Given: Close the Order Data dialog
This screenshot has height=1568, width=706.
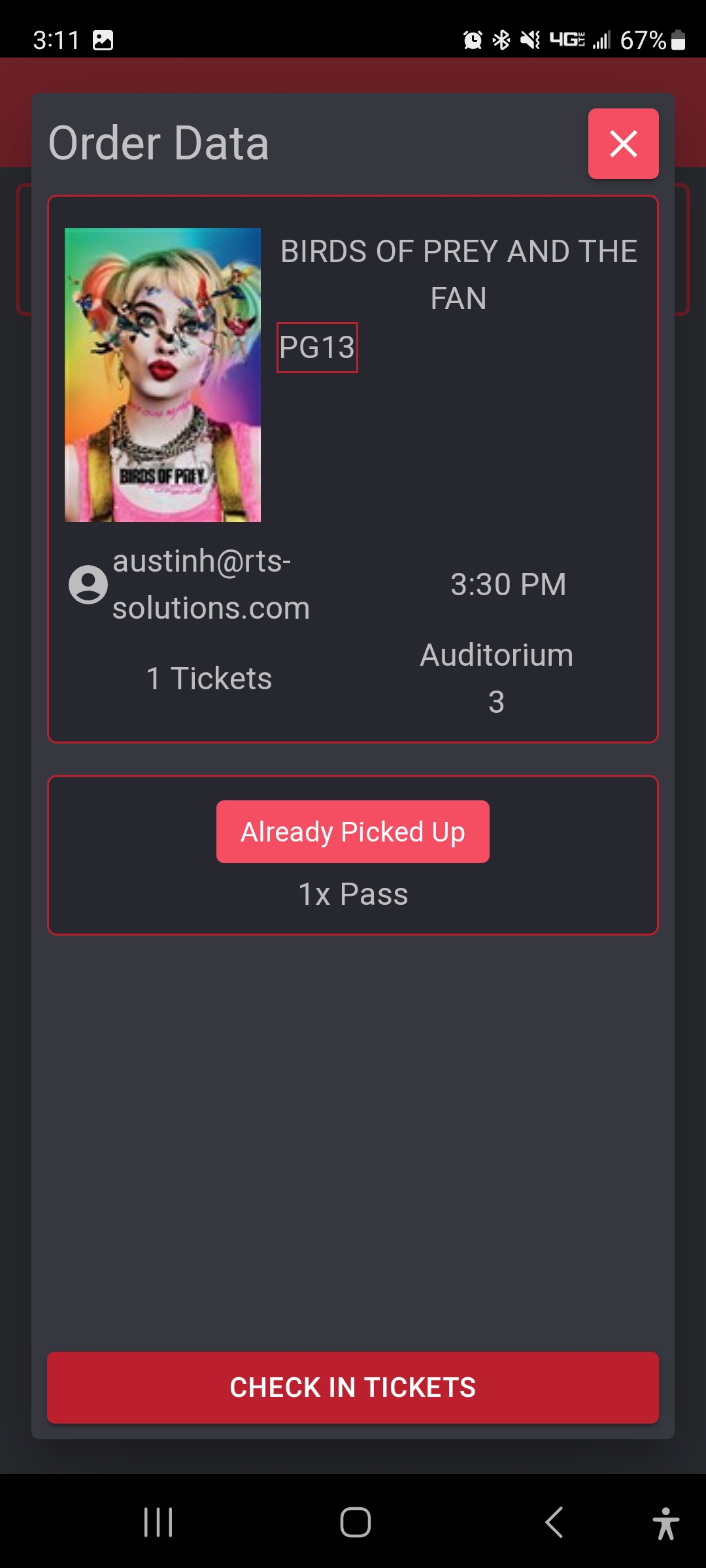Looking at the screenshot, I should 623,144.
